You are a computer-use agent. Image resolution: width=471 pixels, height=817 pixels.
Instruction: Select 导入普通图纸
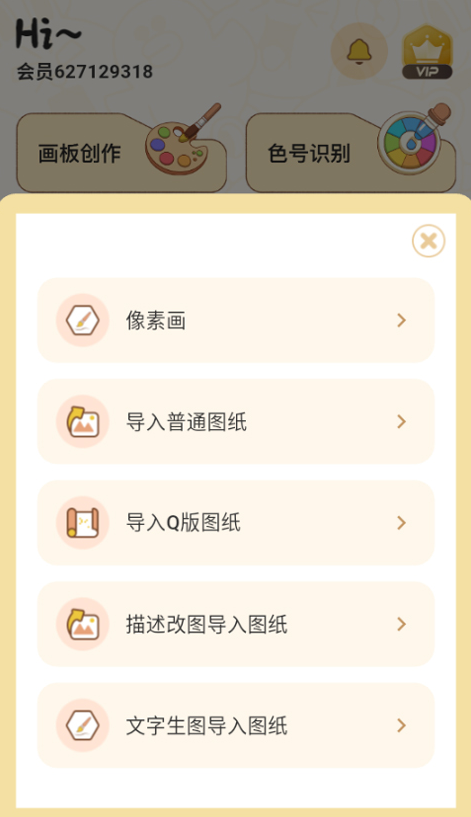click(x=236, y=422)
